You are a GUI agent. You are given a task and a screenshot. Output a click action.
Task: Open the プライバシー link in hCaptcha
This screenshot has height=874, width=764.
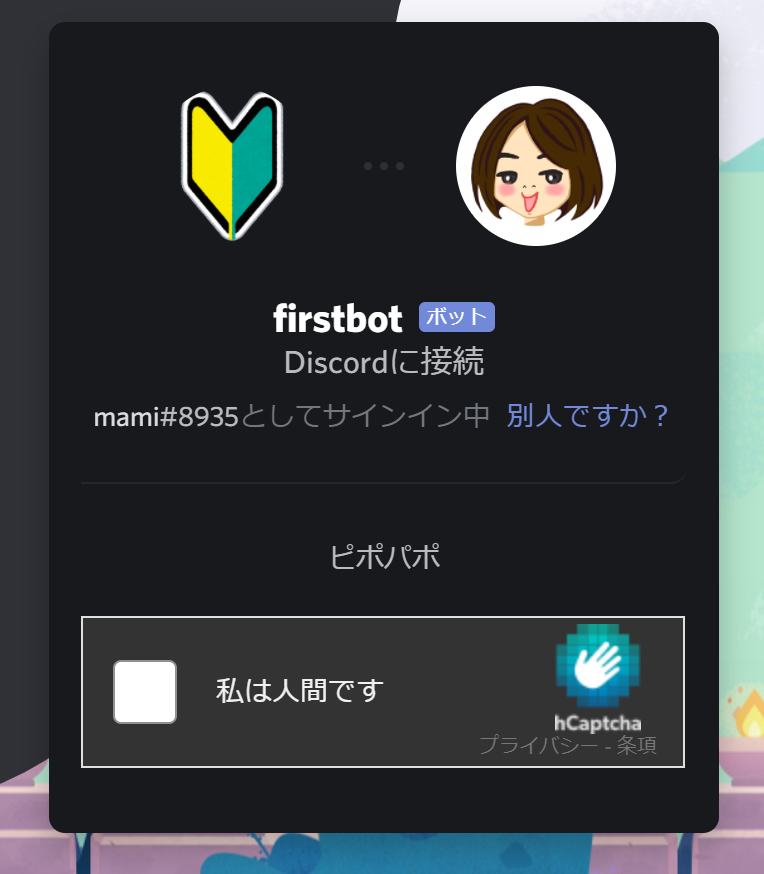point(535,746)
